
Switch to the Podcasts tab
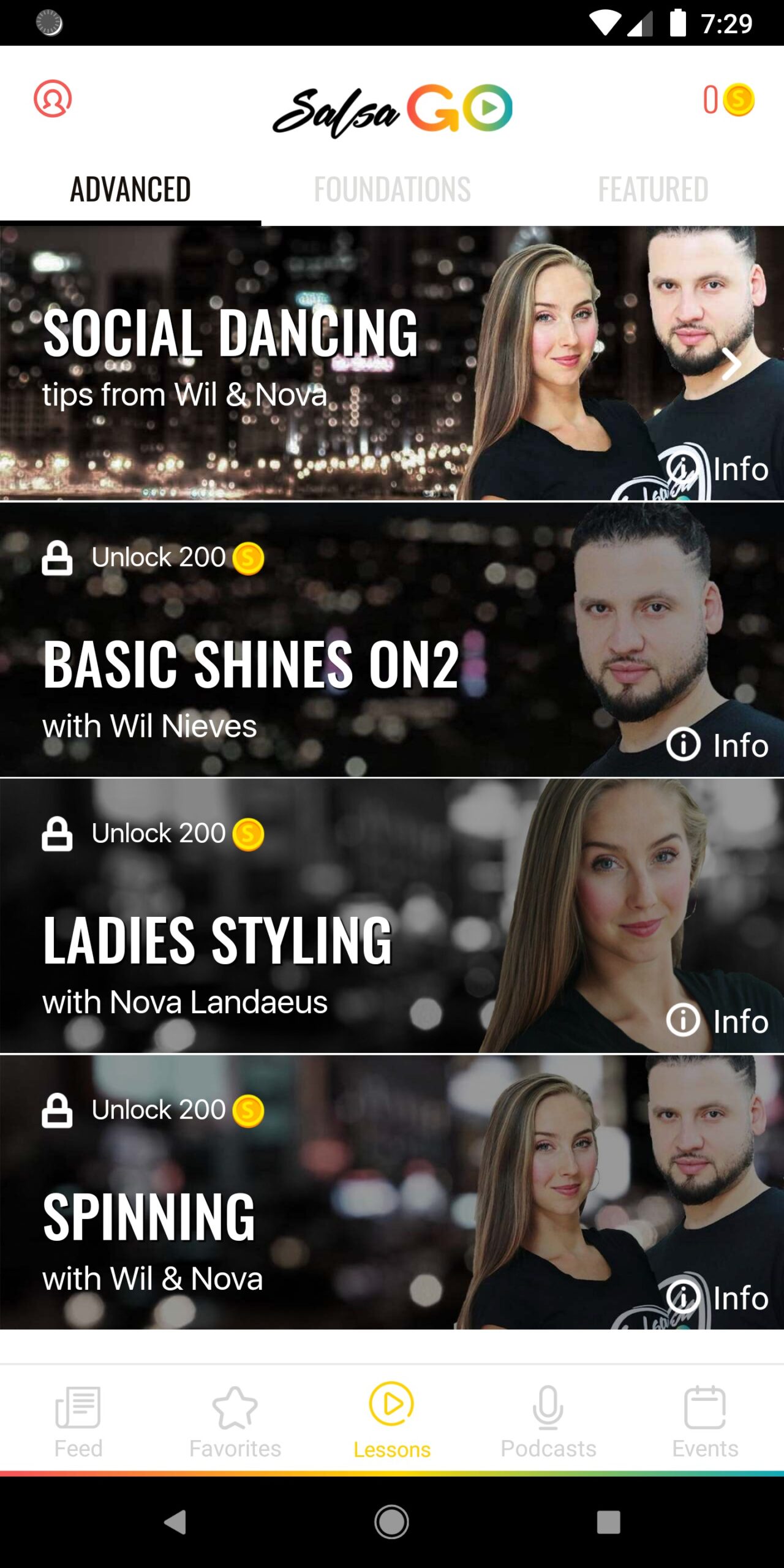pyautogui.click(x=549, y=1422)
